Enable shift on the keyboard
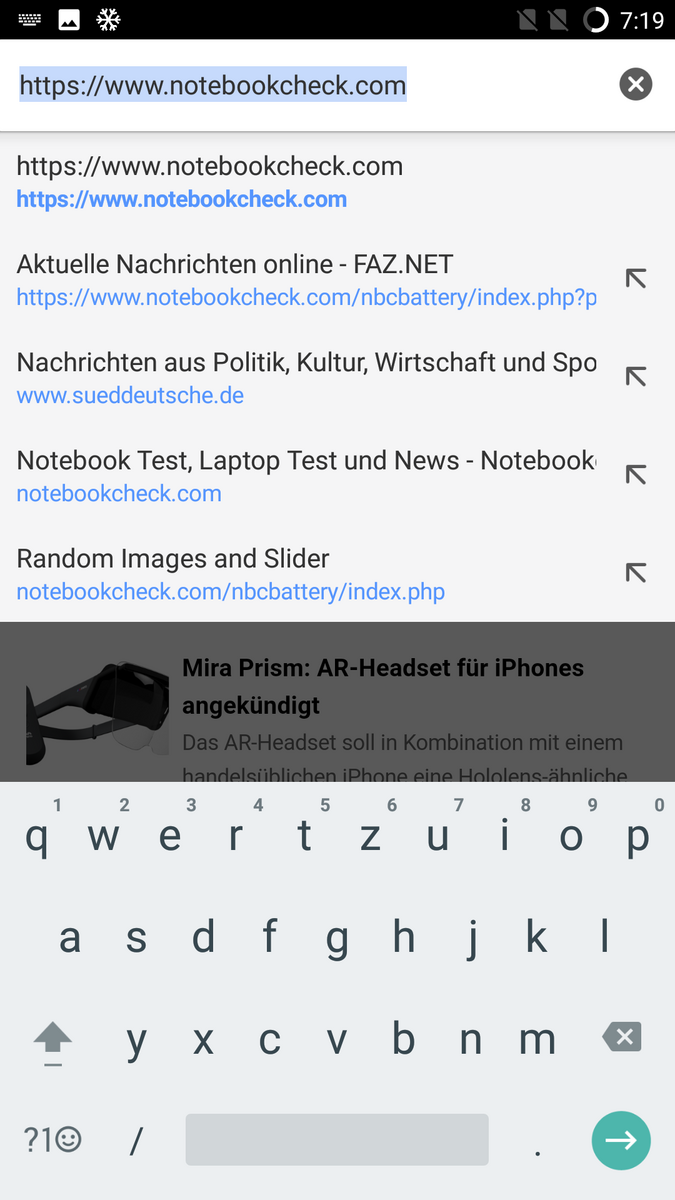The height and width of the screenshot is (1200, 675). point(53,1040)
